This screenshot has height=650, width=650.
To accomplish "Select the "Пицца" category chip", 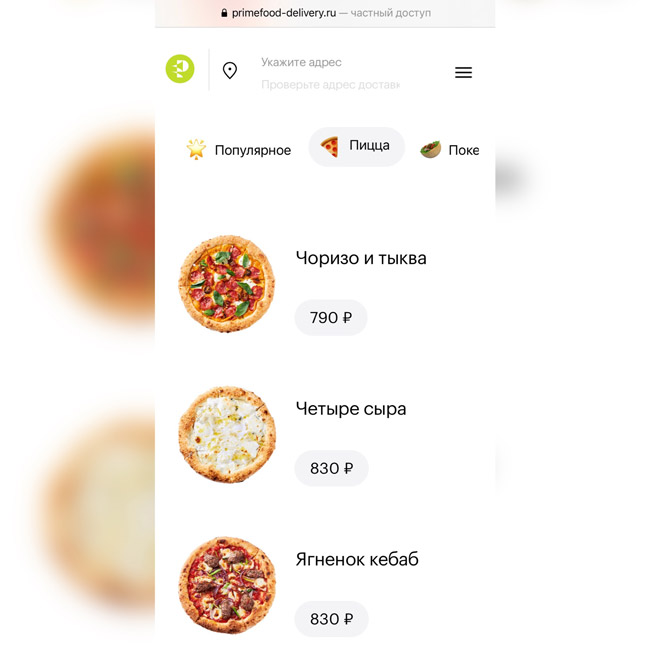I will coord(356,146).
